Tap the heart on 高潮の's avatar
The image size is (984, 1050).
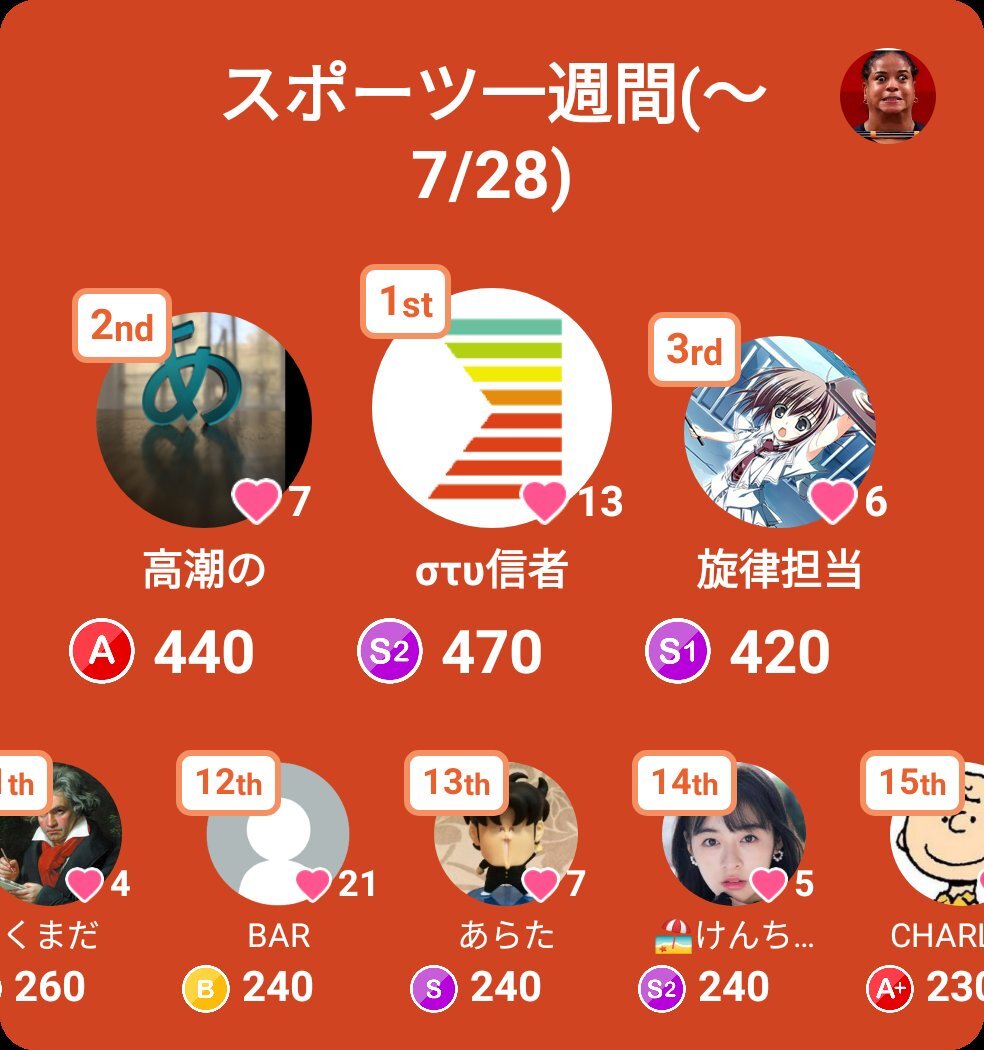coord(257,501)
